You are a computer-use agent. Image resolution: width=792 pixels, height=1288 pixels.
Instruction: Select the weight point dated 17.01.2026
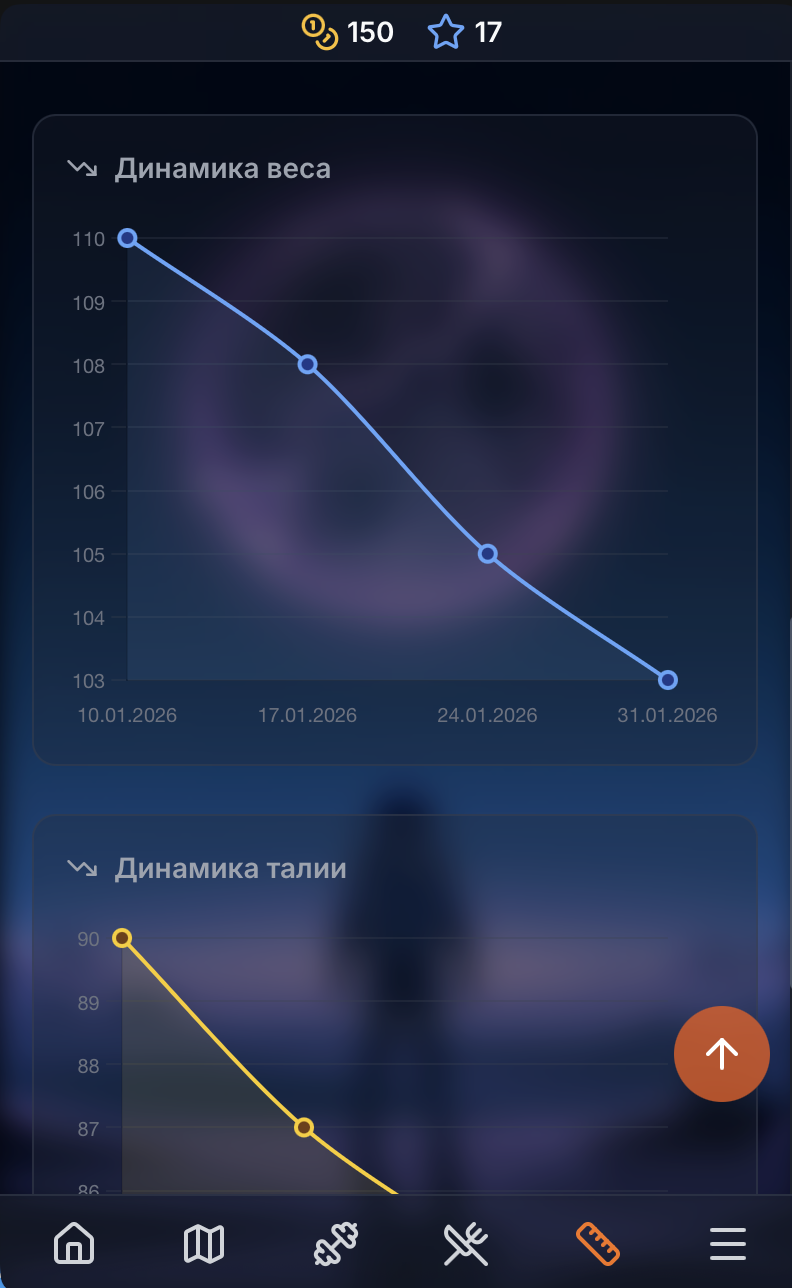click(307, 365)
